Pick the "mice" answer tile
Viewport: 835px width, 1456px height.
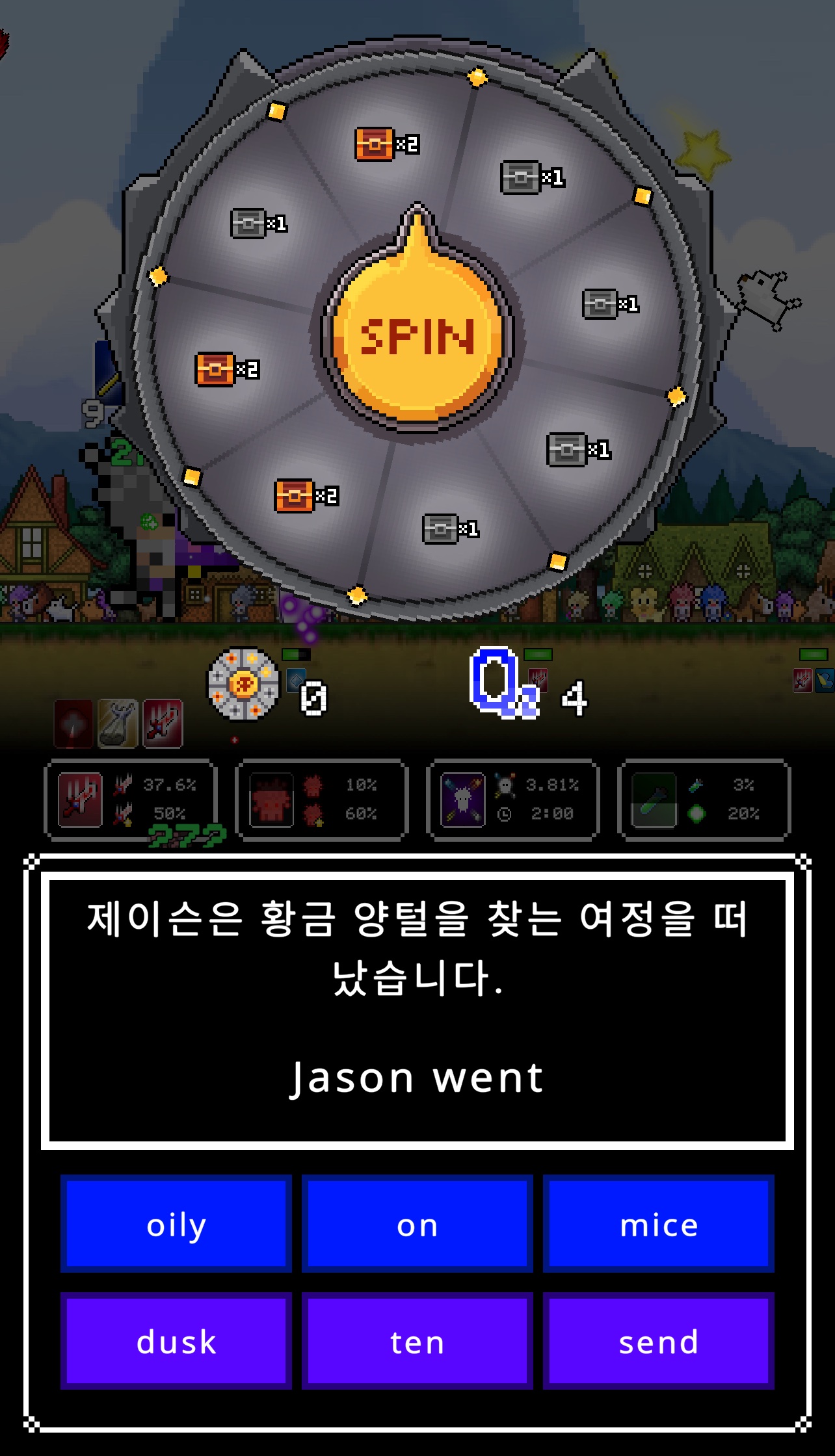coord(658,1224)
